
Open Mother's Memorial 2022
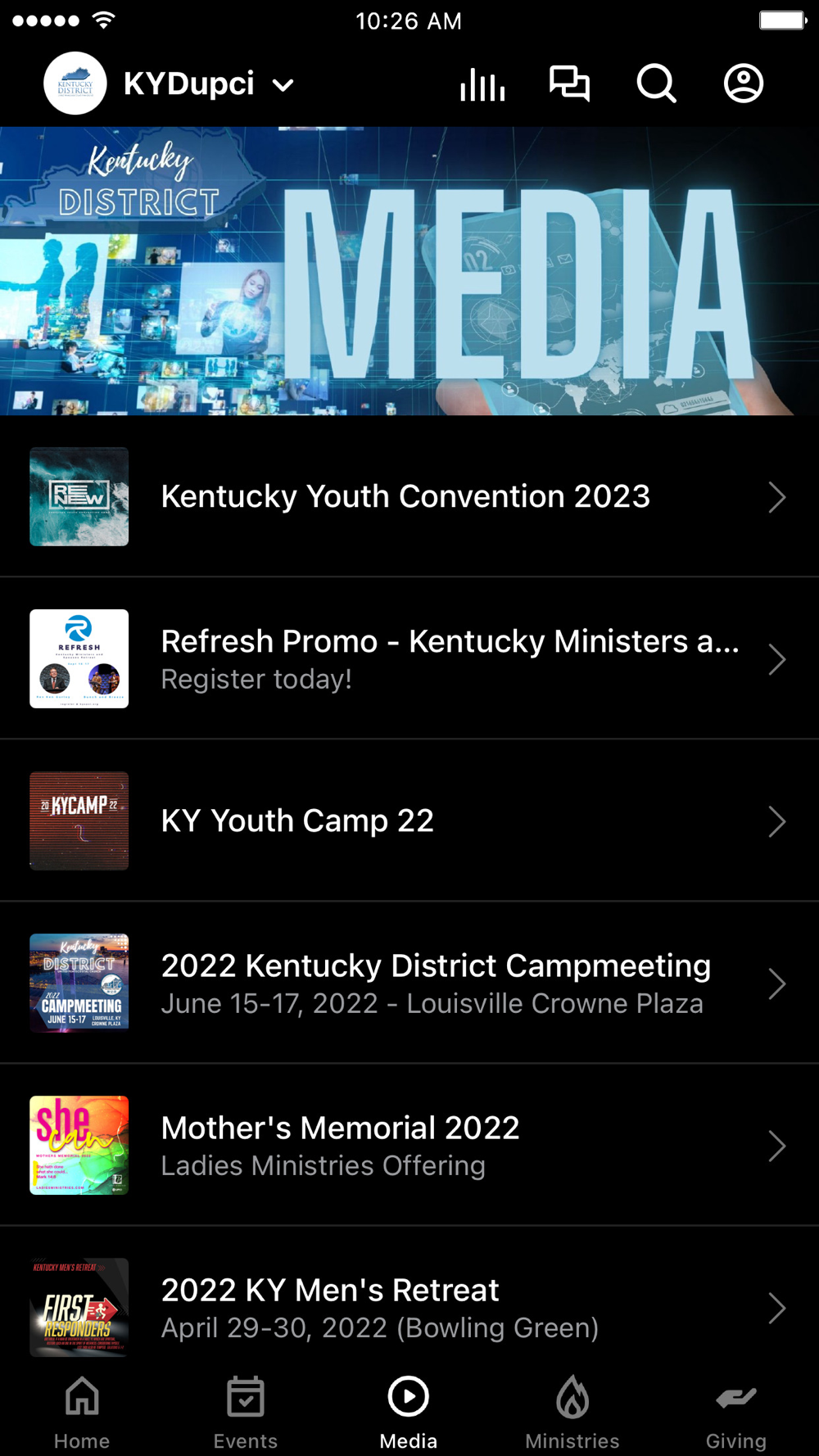point(409,1146)
